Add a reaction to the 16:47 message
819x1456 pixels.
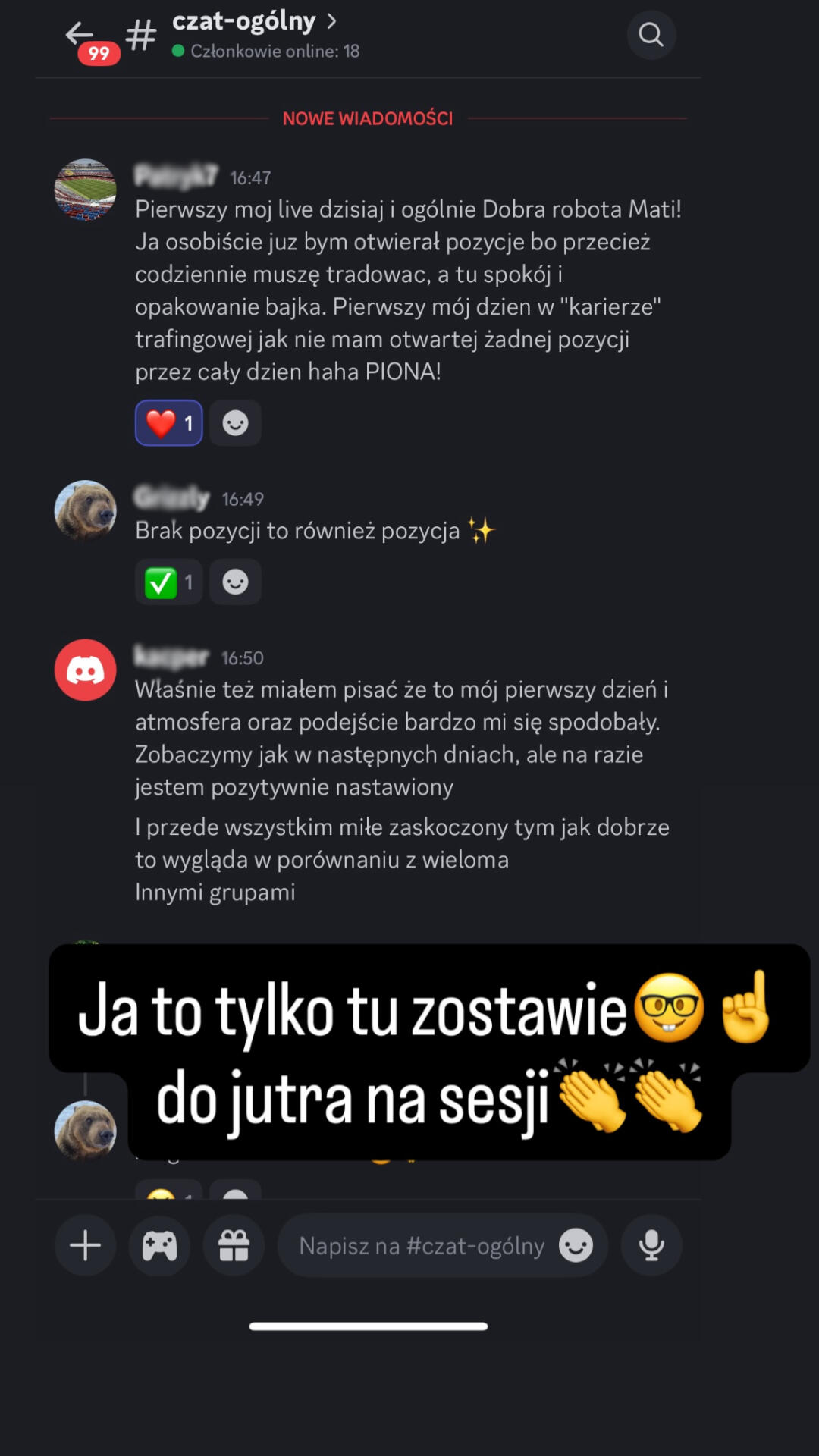235,423
